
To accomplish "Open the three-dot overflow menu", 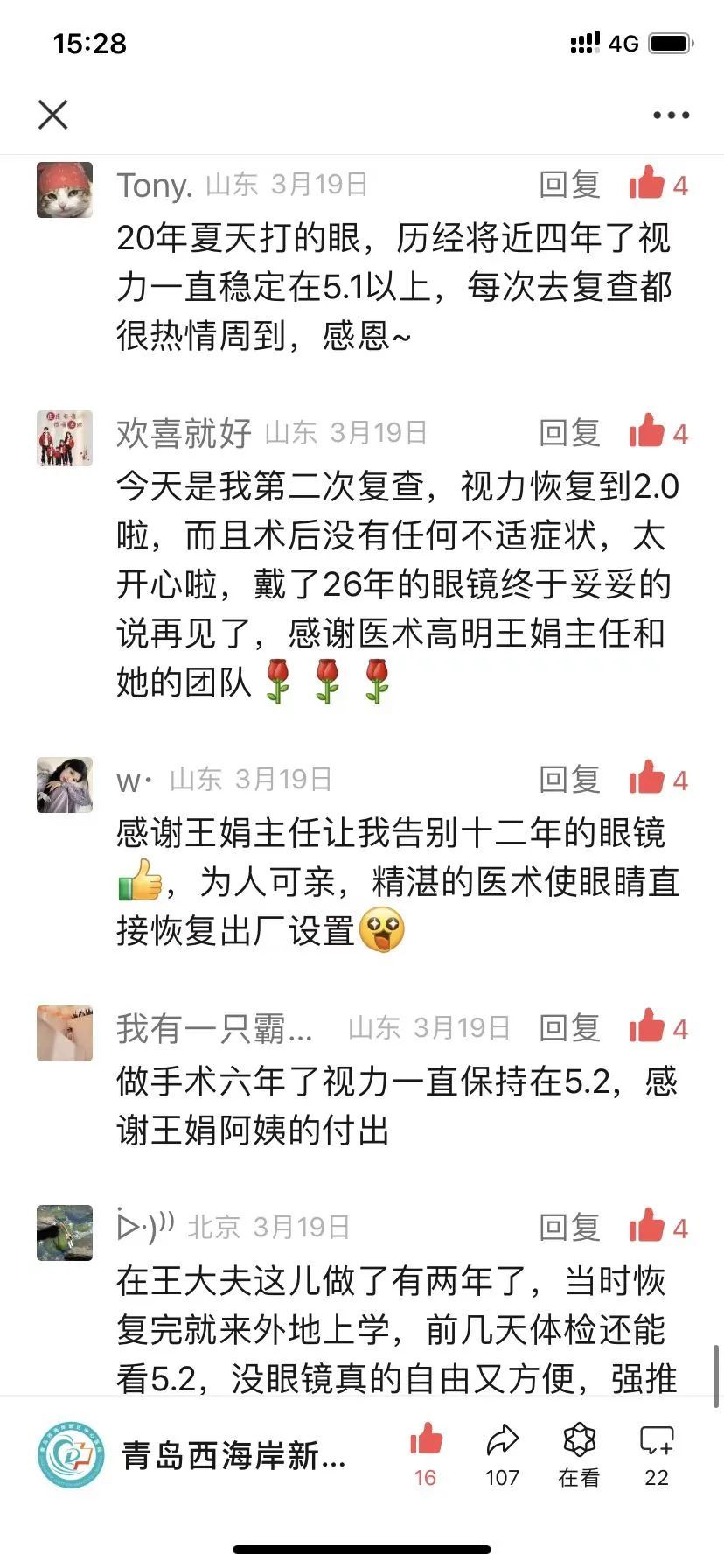I will pos(671,115).
